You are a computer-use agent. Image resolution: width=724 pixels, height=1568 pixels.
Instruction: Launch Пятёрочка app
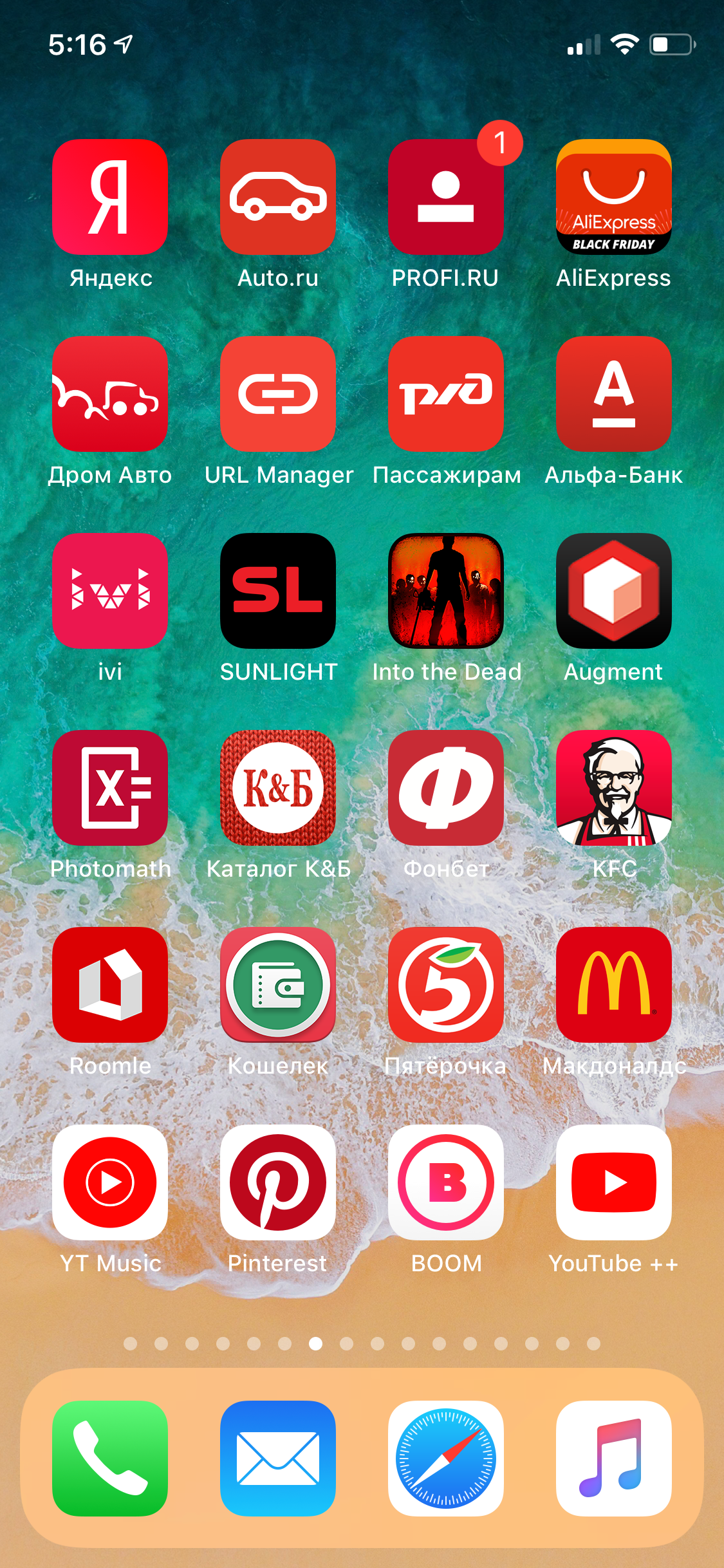click(446, 985)
